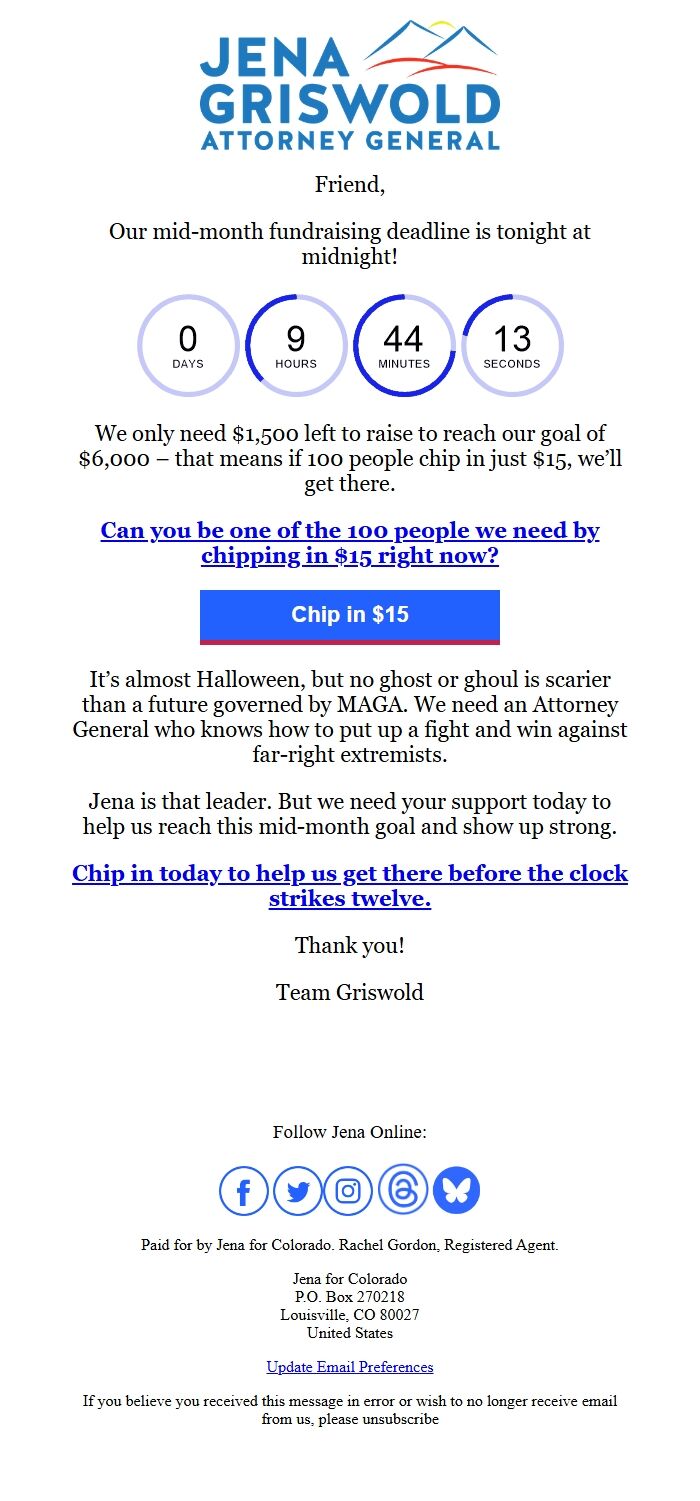
Task: Open Jena's Bluesky profile
Action: pyautogui.click(x=456, y=1191)
